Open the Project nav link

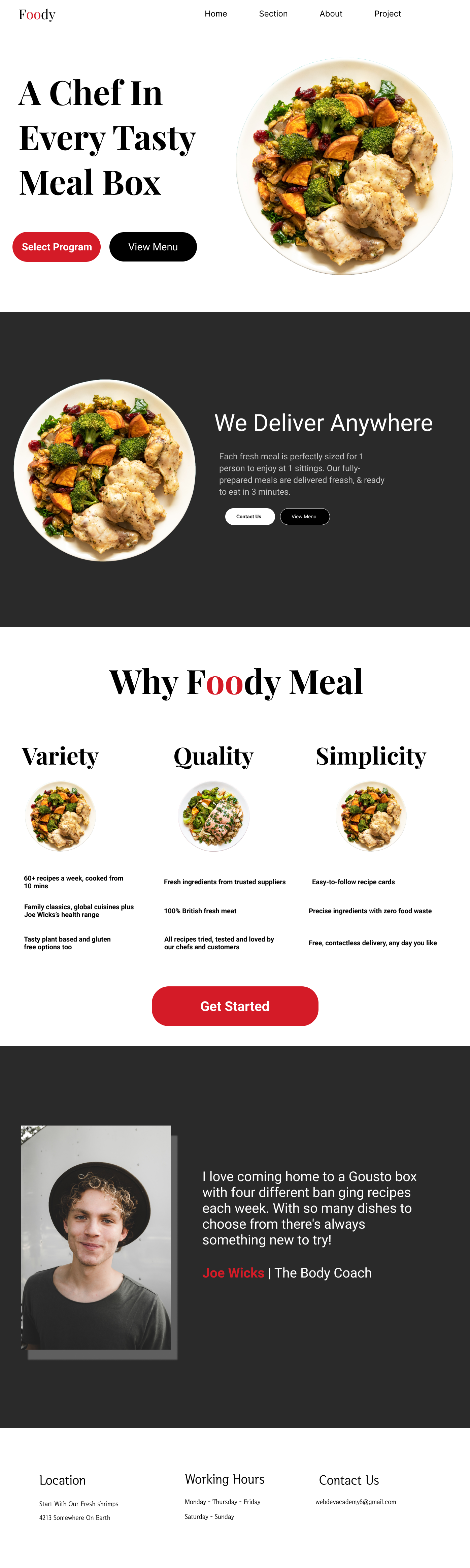pyautogui.click(x=387, y=13)
